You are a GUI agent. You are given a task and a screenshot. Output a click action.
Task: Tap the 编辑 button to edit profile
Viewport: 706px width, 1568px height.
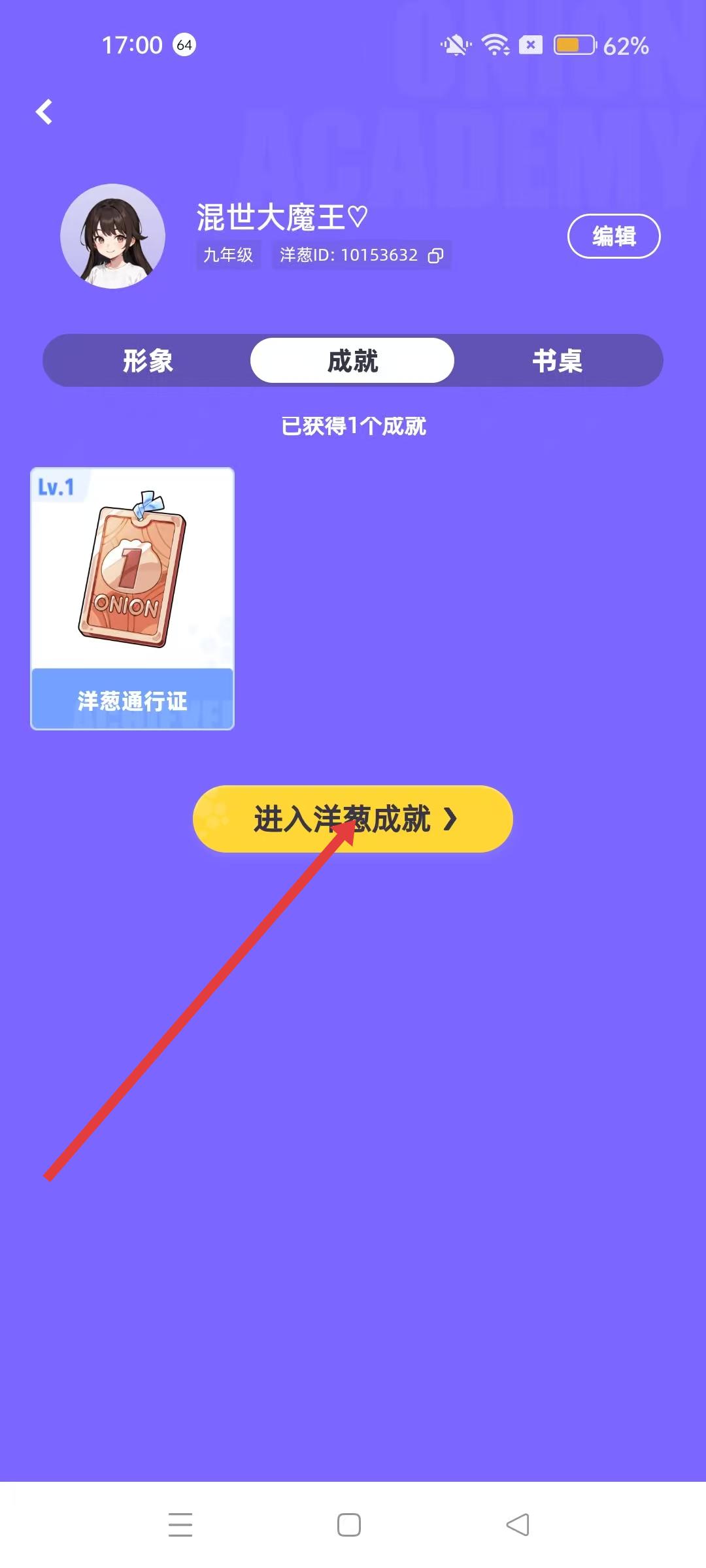pyautogui.click(x=613, y=236)
